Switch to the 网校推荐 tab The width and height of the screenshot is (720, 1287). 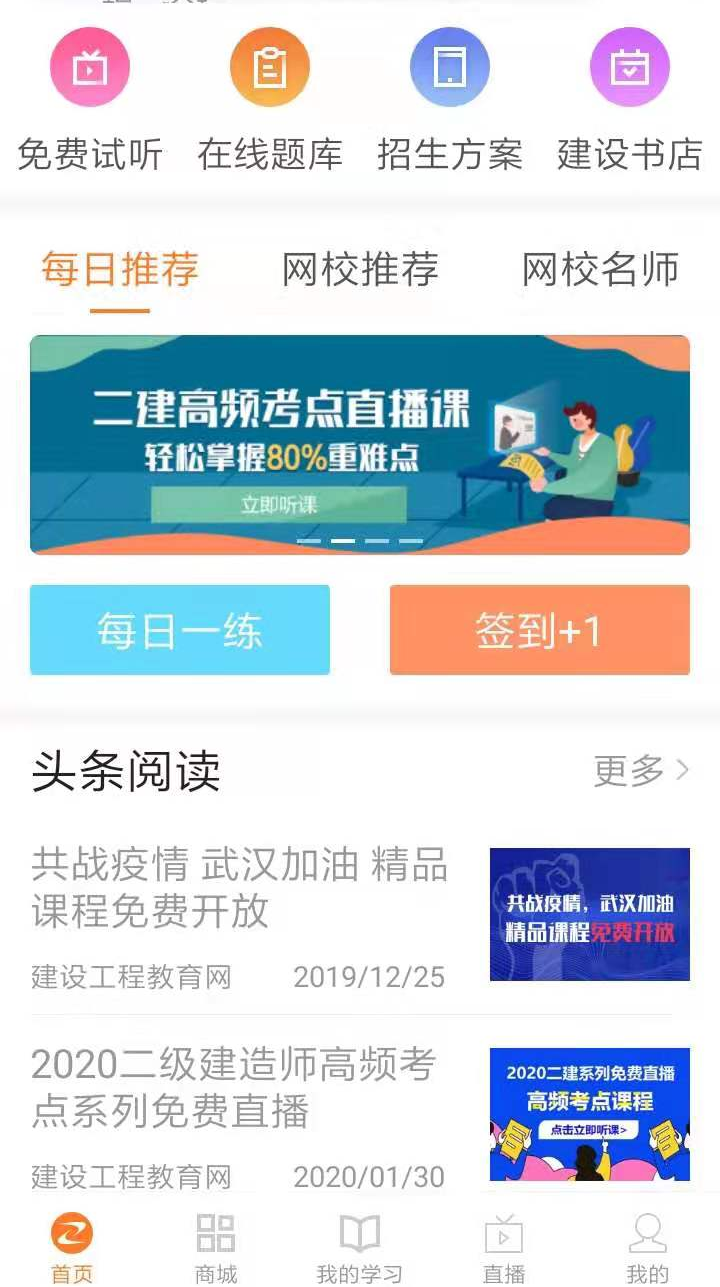[x=360, y=270]
